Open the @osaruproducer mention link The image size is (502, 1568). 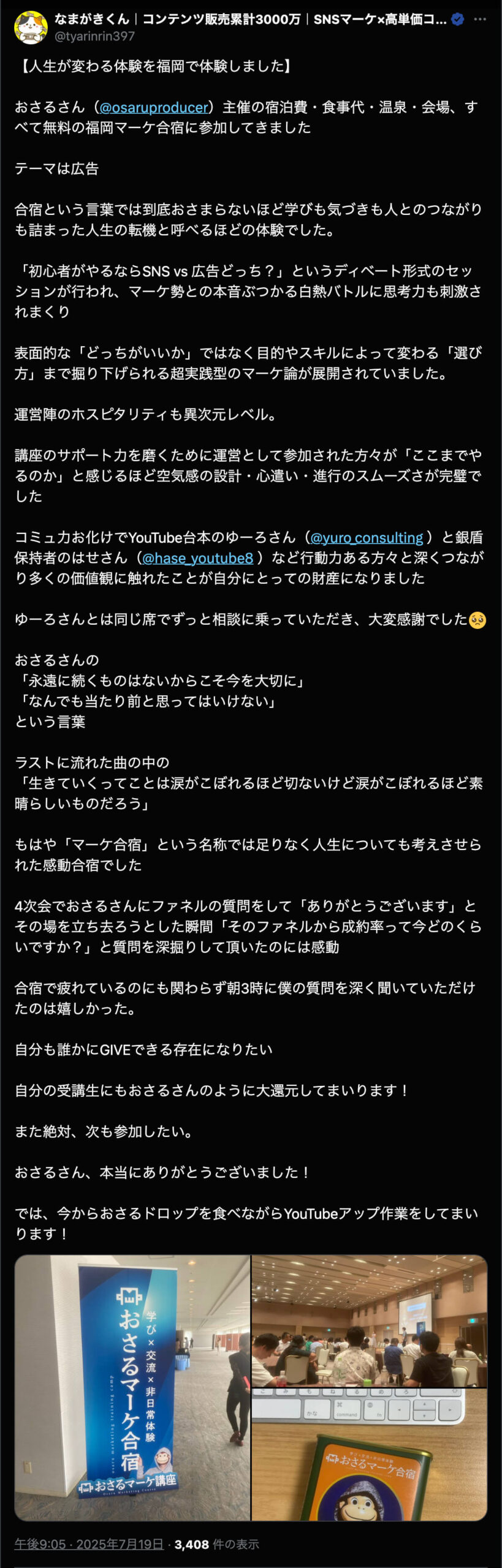click(153, 108)
